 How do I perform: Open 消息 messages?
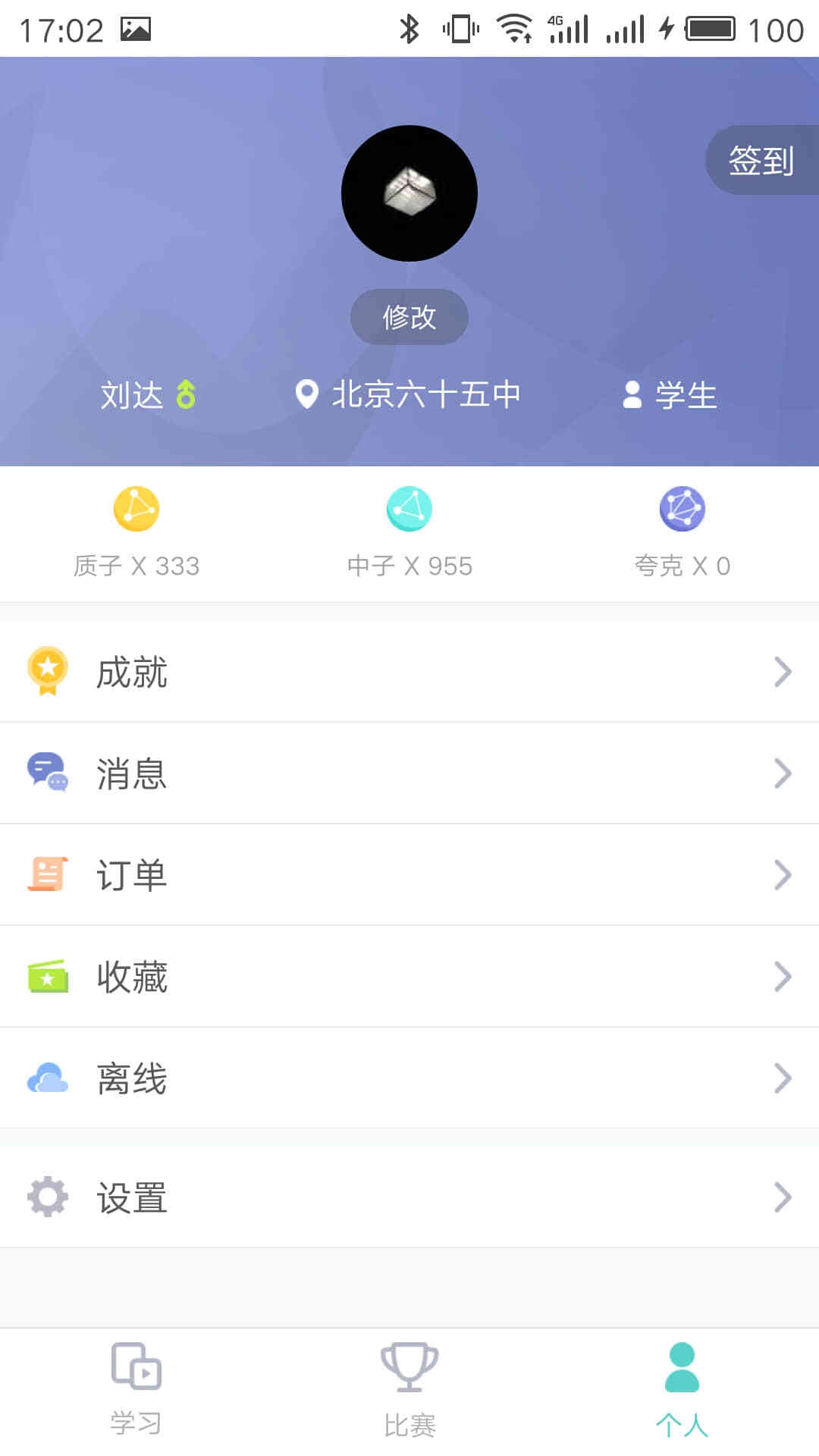(x=409, y=773)
